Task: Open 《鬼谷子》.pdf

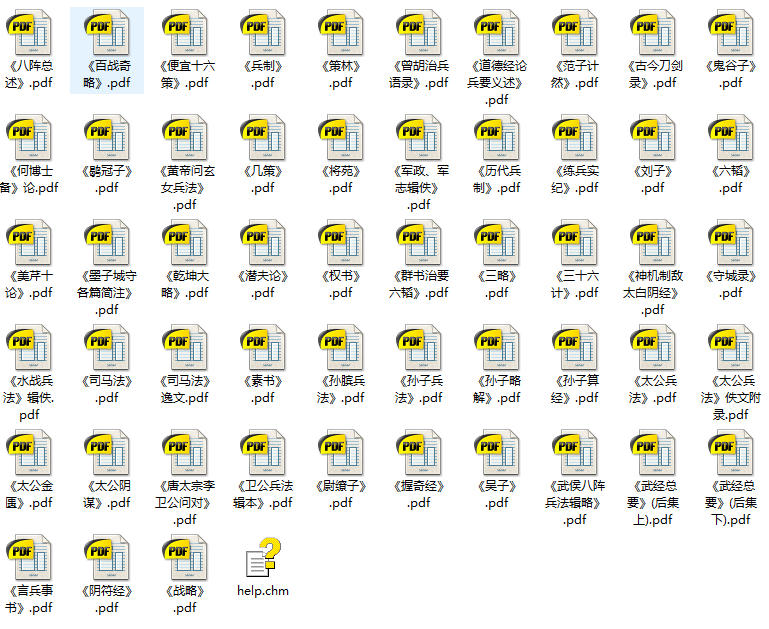Action: tap(731, 35)
